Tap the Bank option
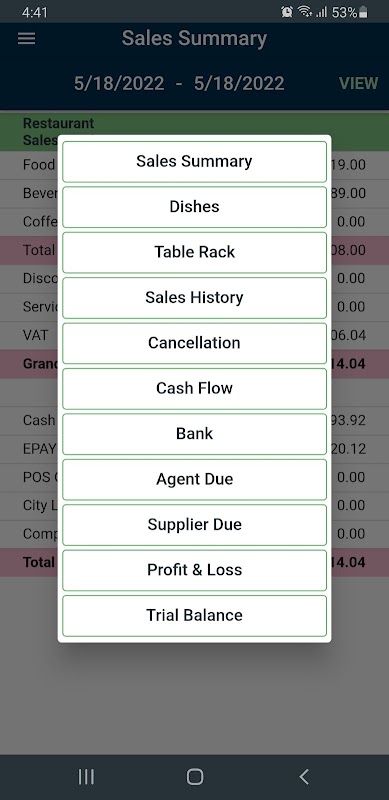This screenshot has height=800, width=389. tap(194, 434)
